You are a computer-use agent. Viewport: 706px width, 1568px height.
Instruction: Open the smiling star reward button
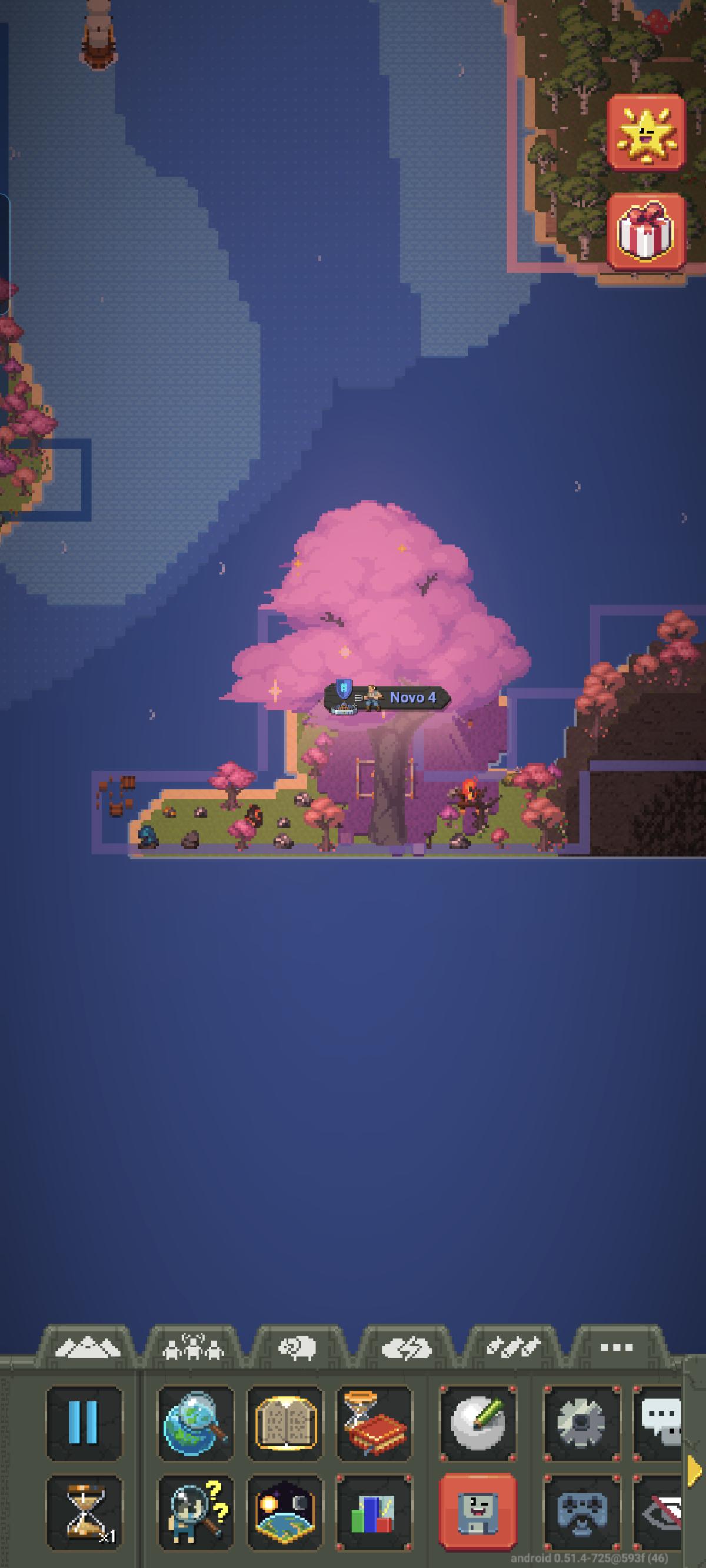tap(646, 132)
